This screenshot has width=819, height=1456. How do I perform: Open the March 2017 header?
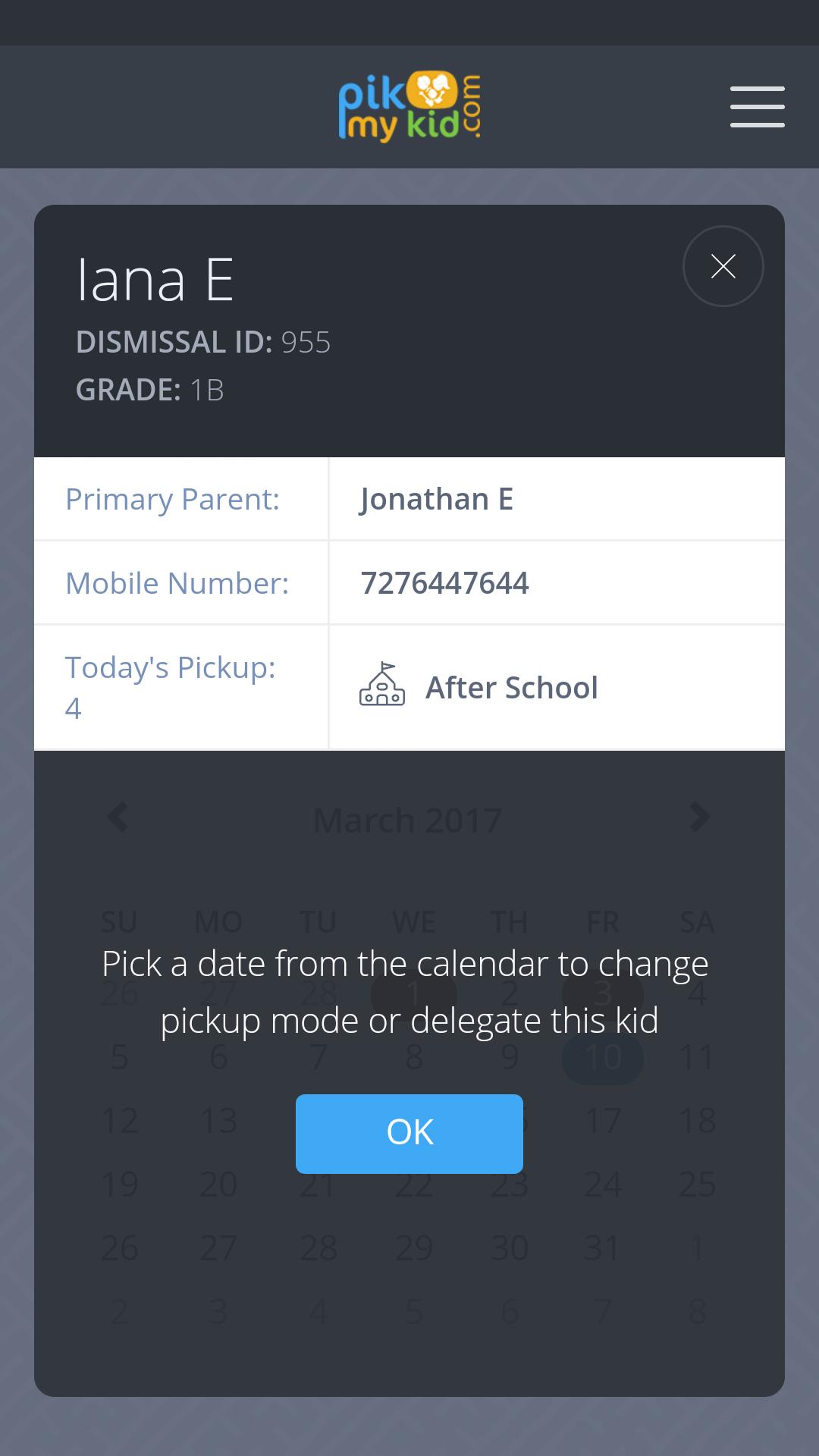click(x=408, y=819)
